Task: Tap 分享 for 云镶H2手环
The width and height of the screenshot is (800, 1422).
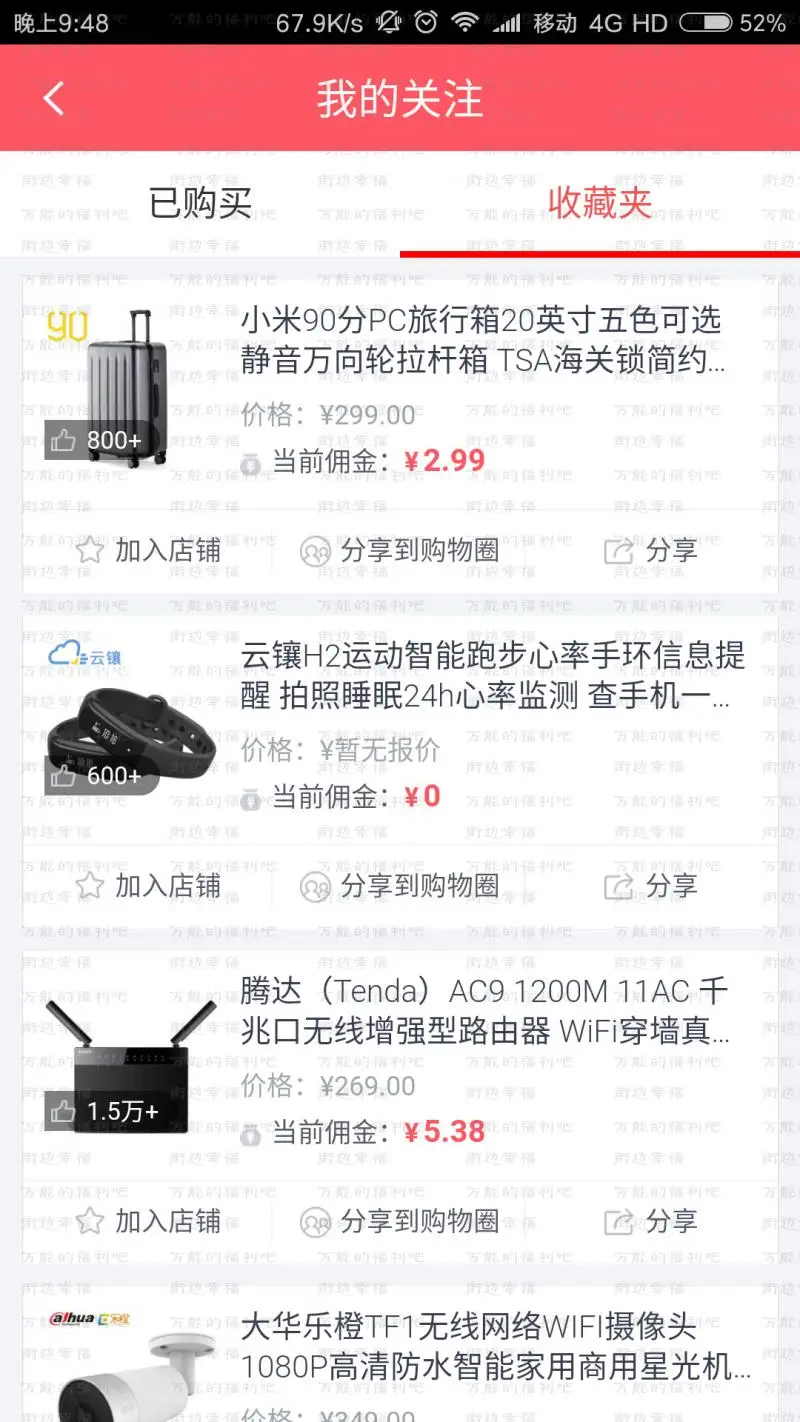Action: (x=651, y=885)
